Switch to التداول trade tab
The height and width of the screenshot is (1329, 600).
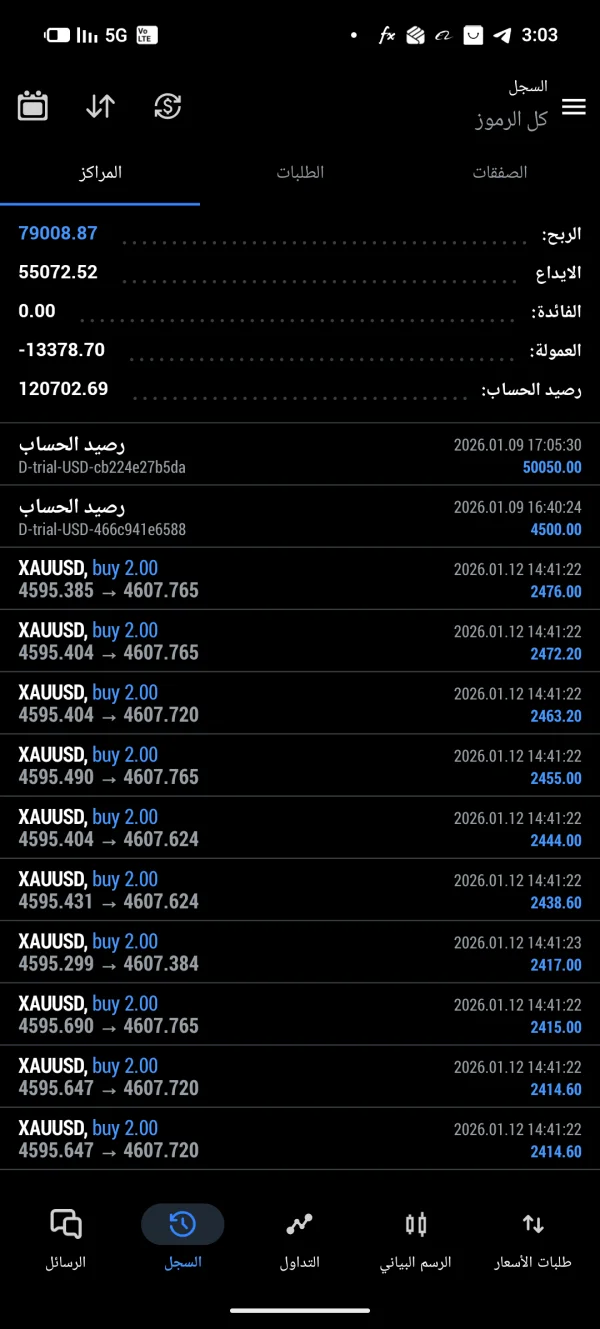coord(299,1238)
